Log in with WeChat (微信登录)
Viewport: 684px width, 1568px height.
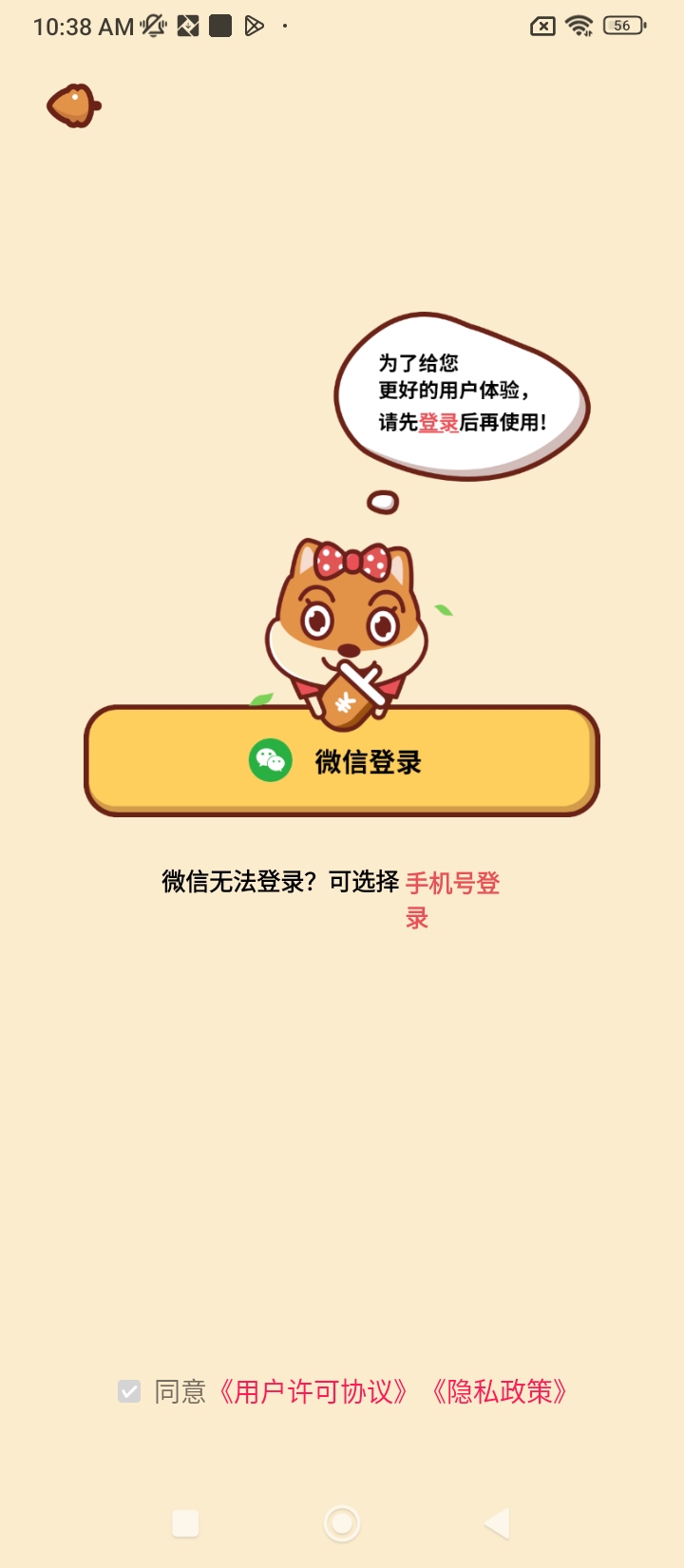pyautogui.click(x=342, y=761)
